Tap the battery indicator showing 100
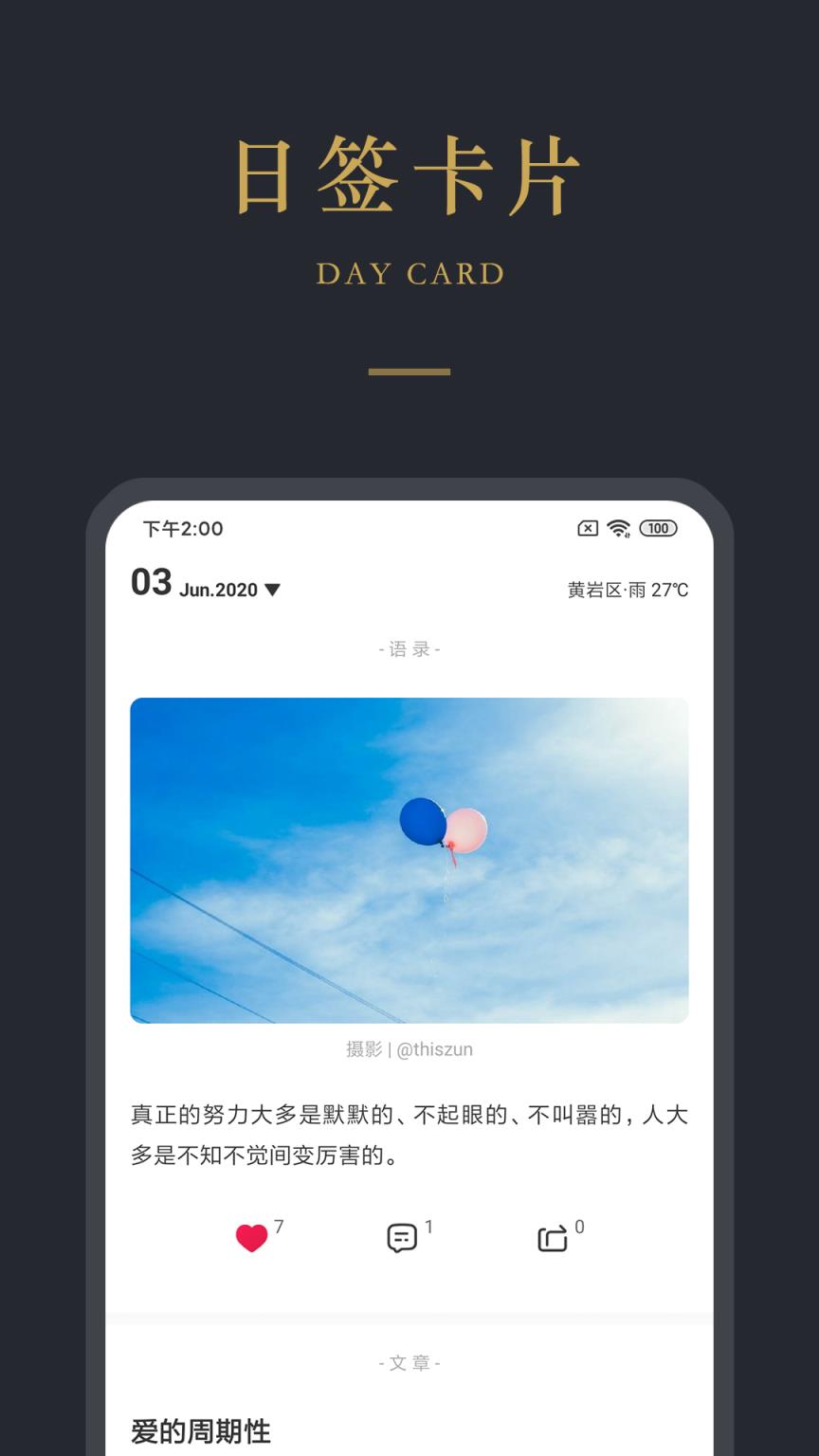Image resolution: width=819 pixels, height=1456 pixels. [x=658, y=528]
